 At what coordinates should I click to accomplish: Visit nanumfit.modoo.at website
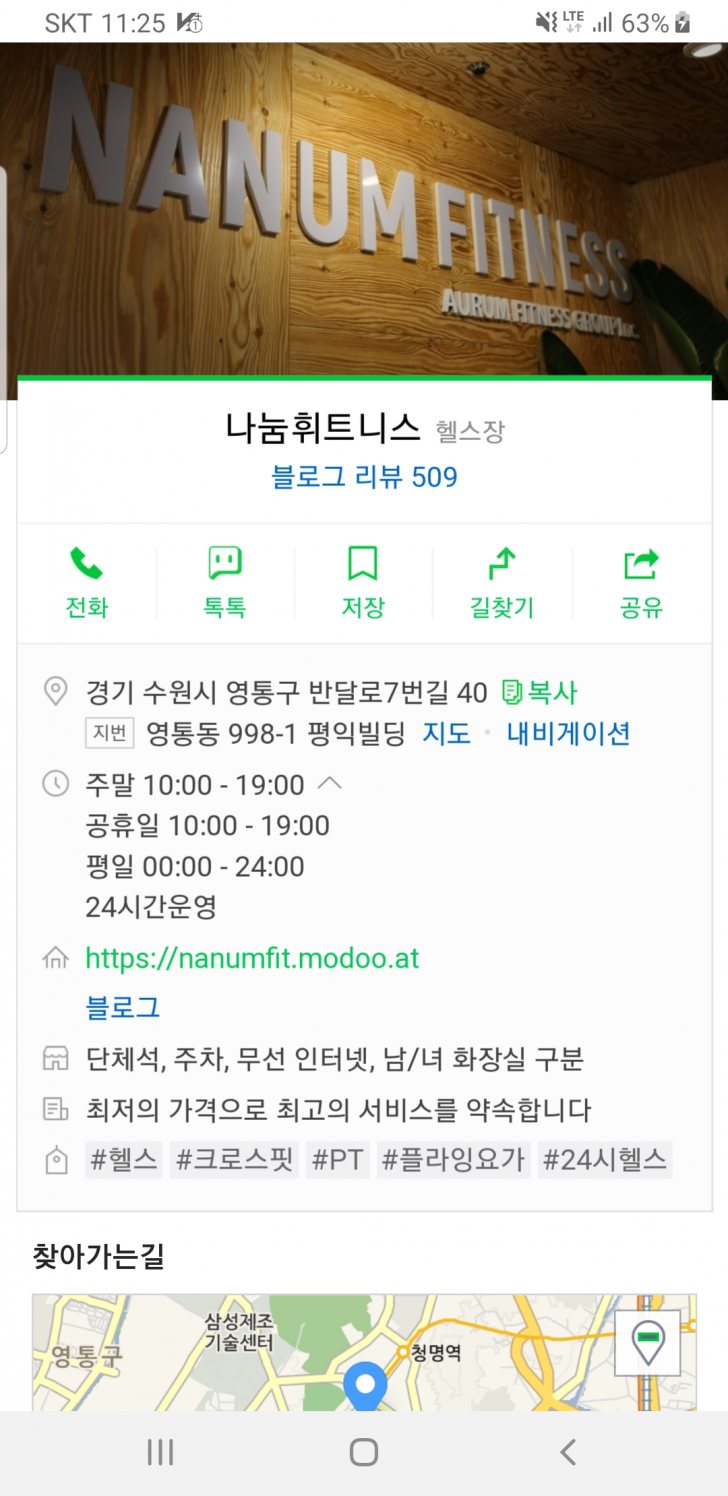(252, 958)
